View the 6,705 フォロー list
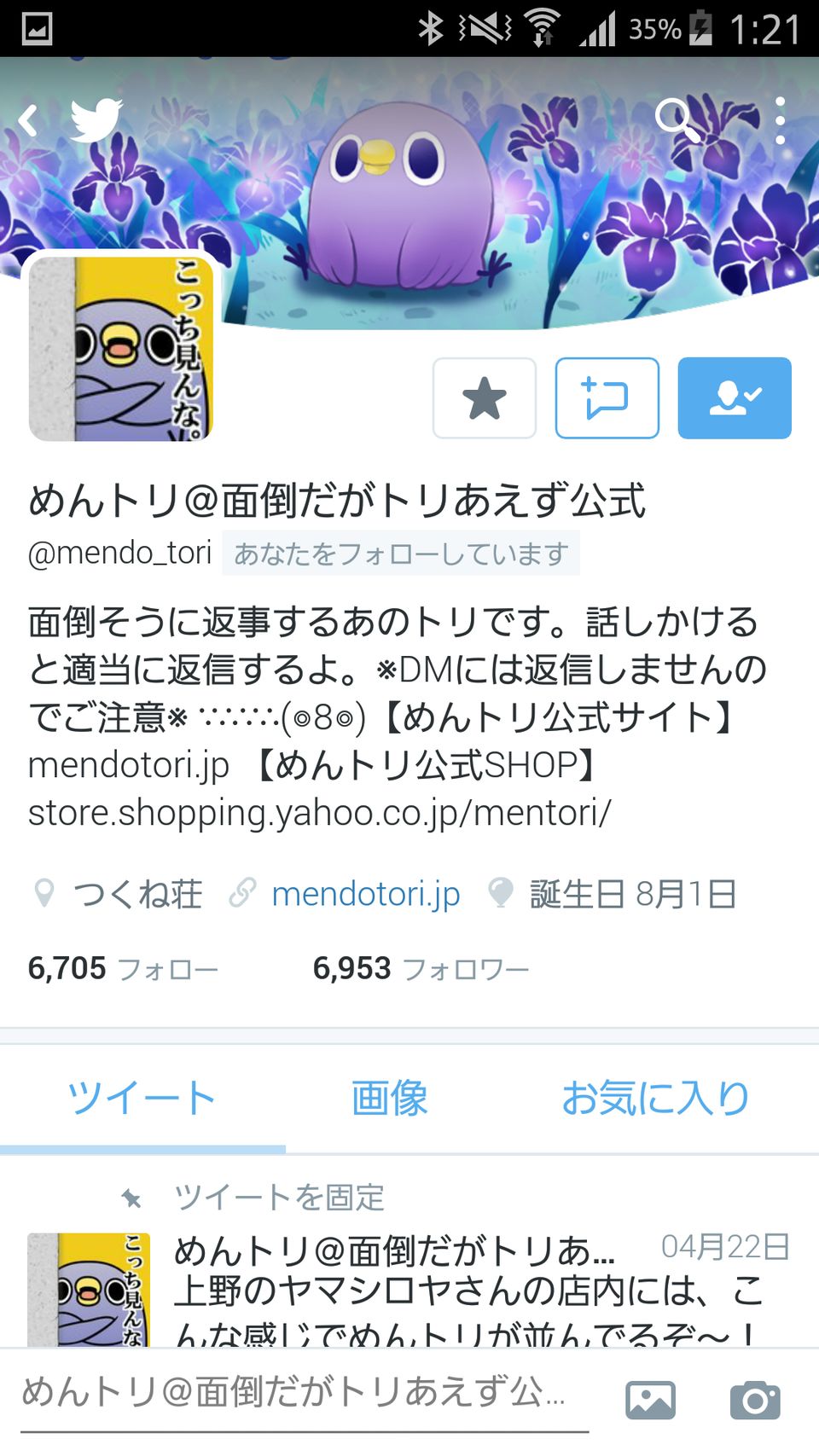The height and width of the screenshot is (1456, 819). pos(123,969)
